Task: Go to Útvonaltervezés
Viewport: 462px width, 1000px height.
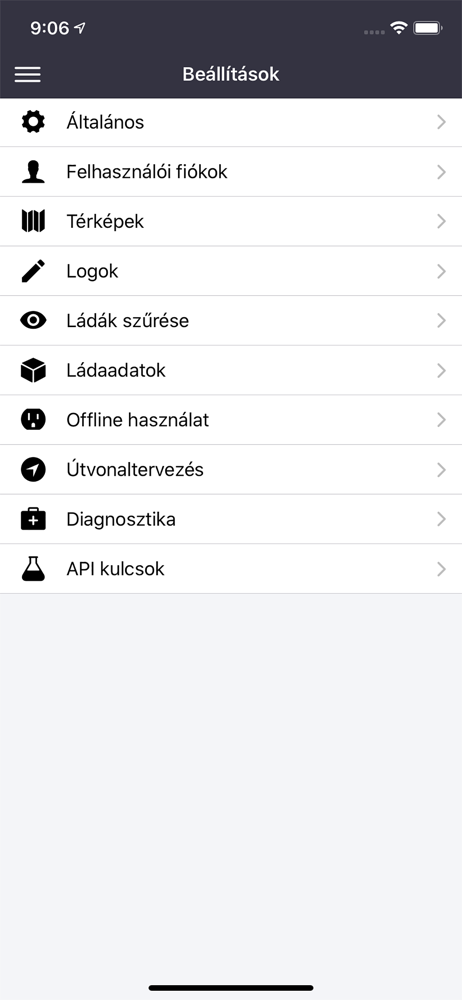Action: click(x=231, y=470)
